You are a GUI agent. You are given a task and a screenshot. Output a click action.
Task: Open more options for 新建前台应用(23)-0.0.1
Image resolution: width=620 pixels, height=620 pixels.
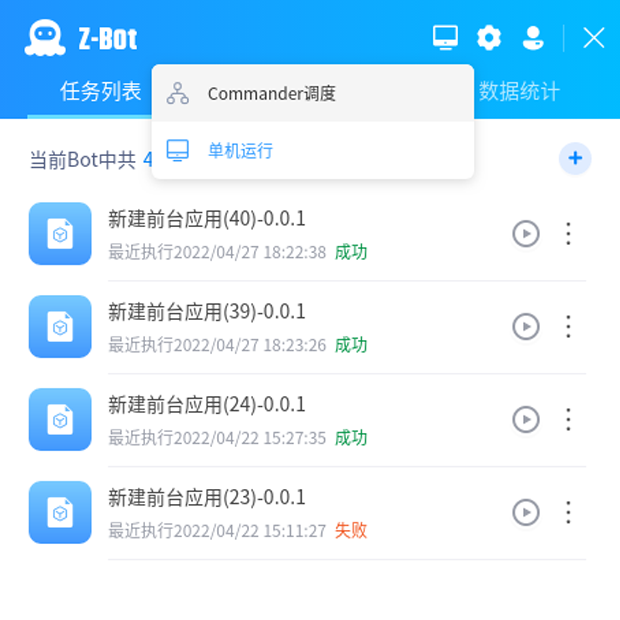click(568, 513)
